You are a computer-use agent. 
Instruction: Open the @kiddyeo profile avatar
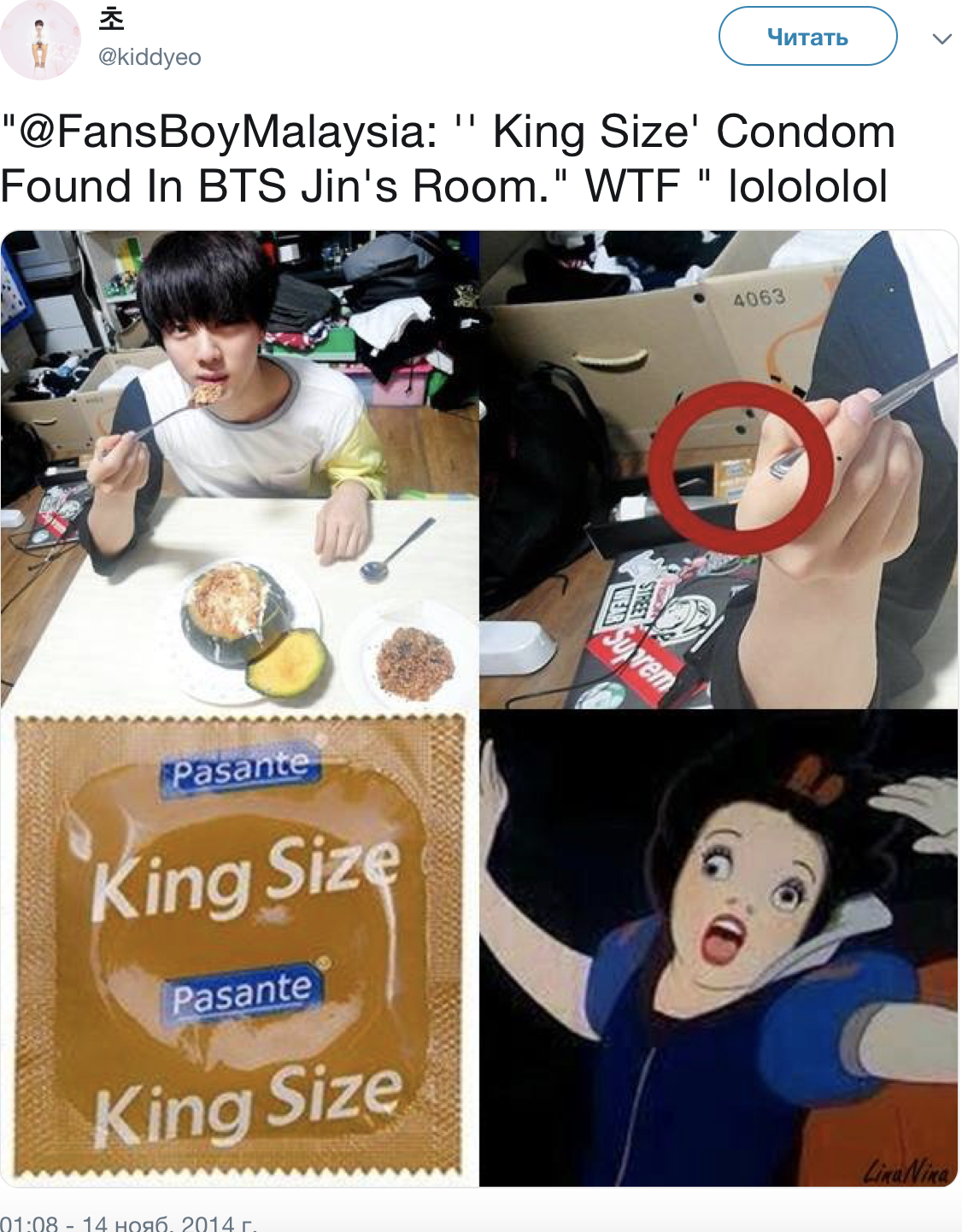pos(40,40)
